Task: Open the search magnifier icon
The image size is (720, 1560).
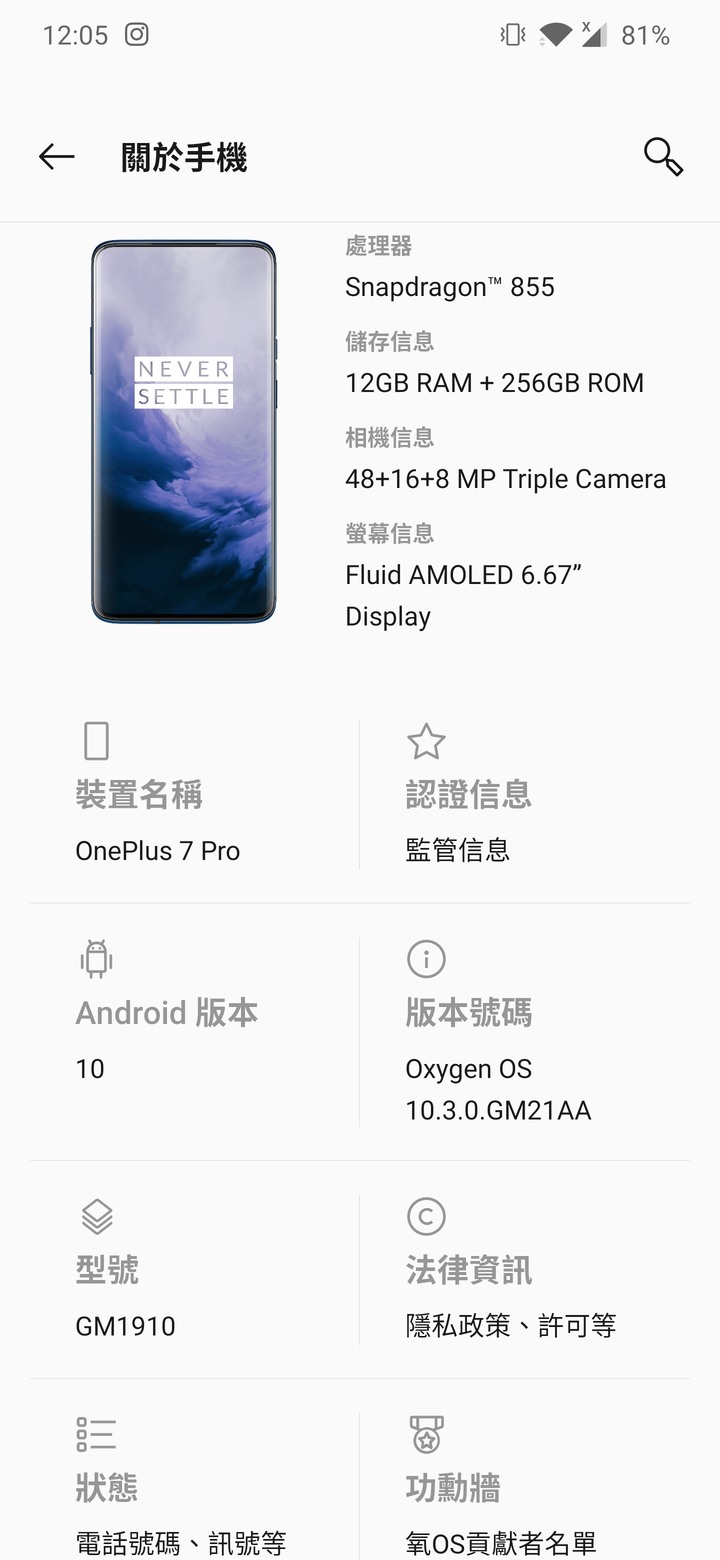Action: pyautogui.click(x=663, y=157)
